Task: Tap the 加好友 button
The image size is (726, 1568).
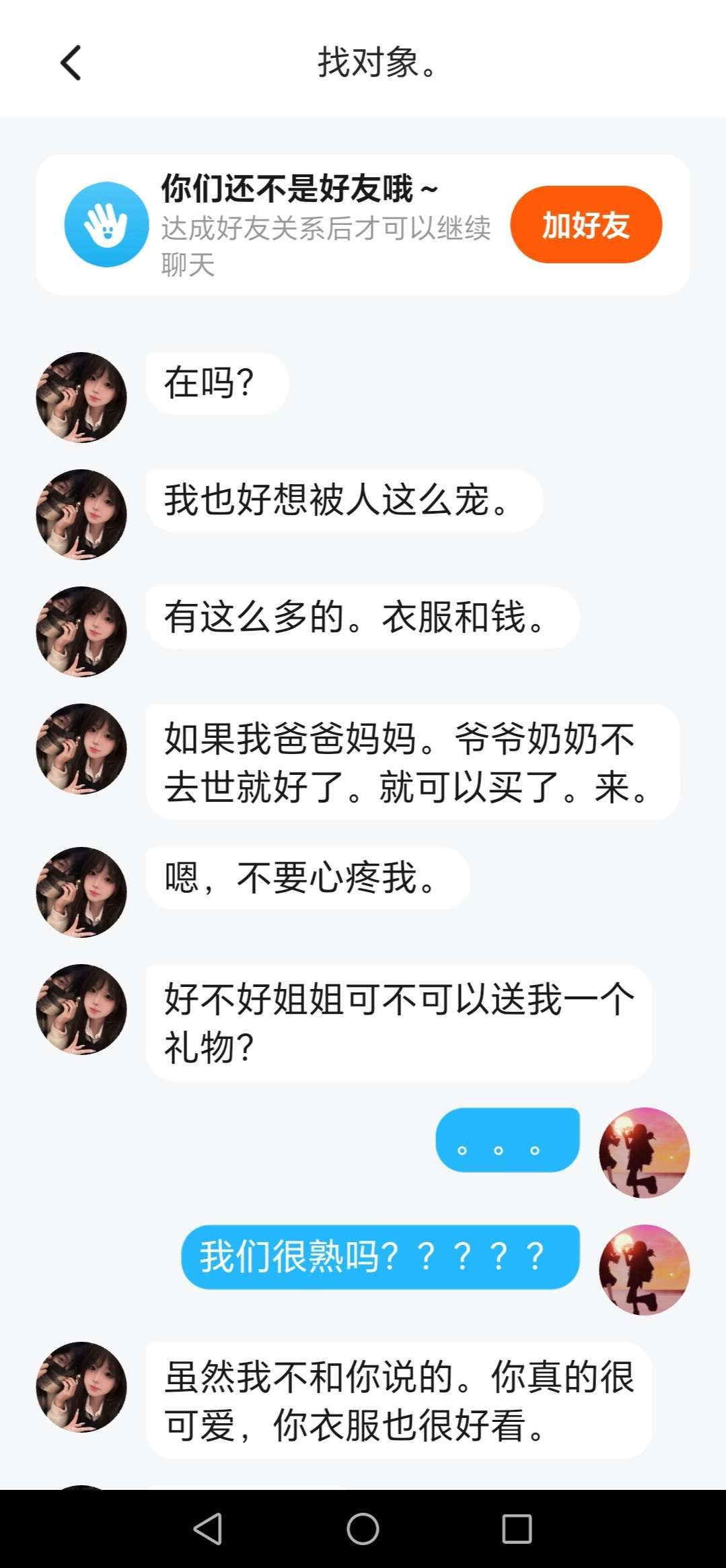Action: click(585, 225)
